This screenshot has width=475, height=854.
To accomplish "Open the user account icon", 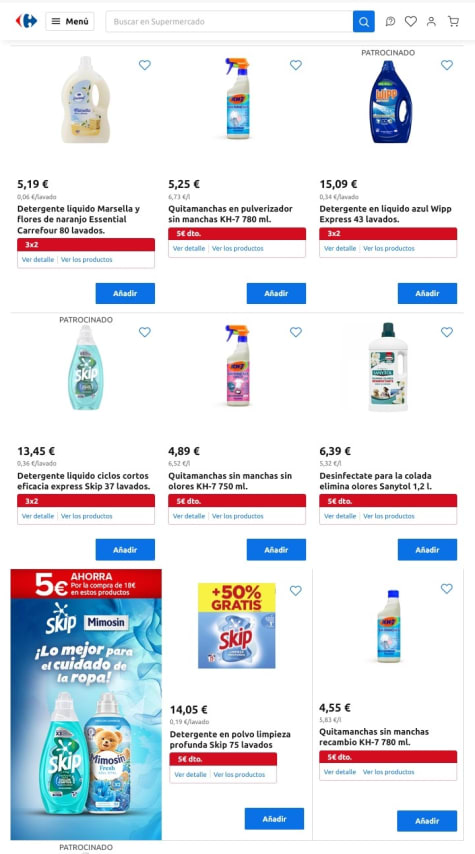I will pos(431,21).
